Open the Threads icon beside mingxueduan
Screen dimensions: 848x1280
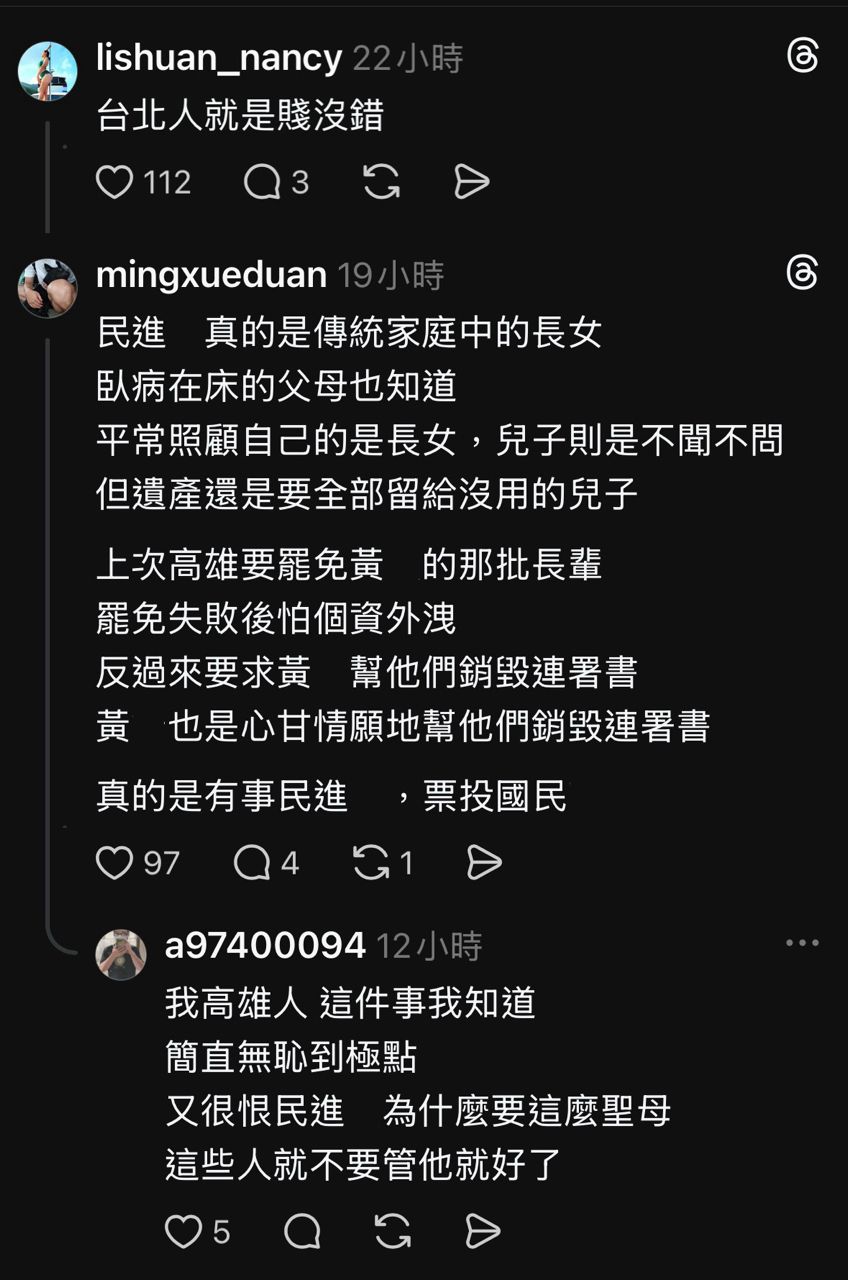click(802, 273)
